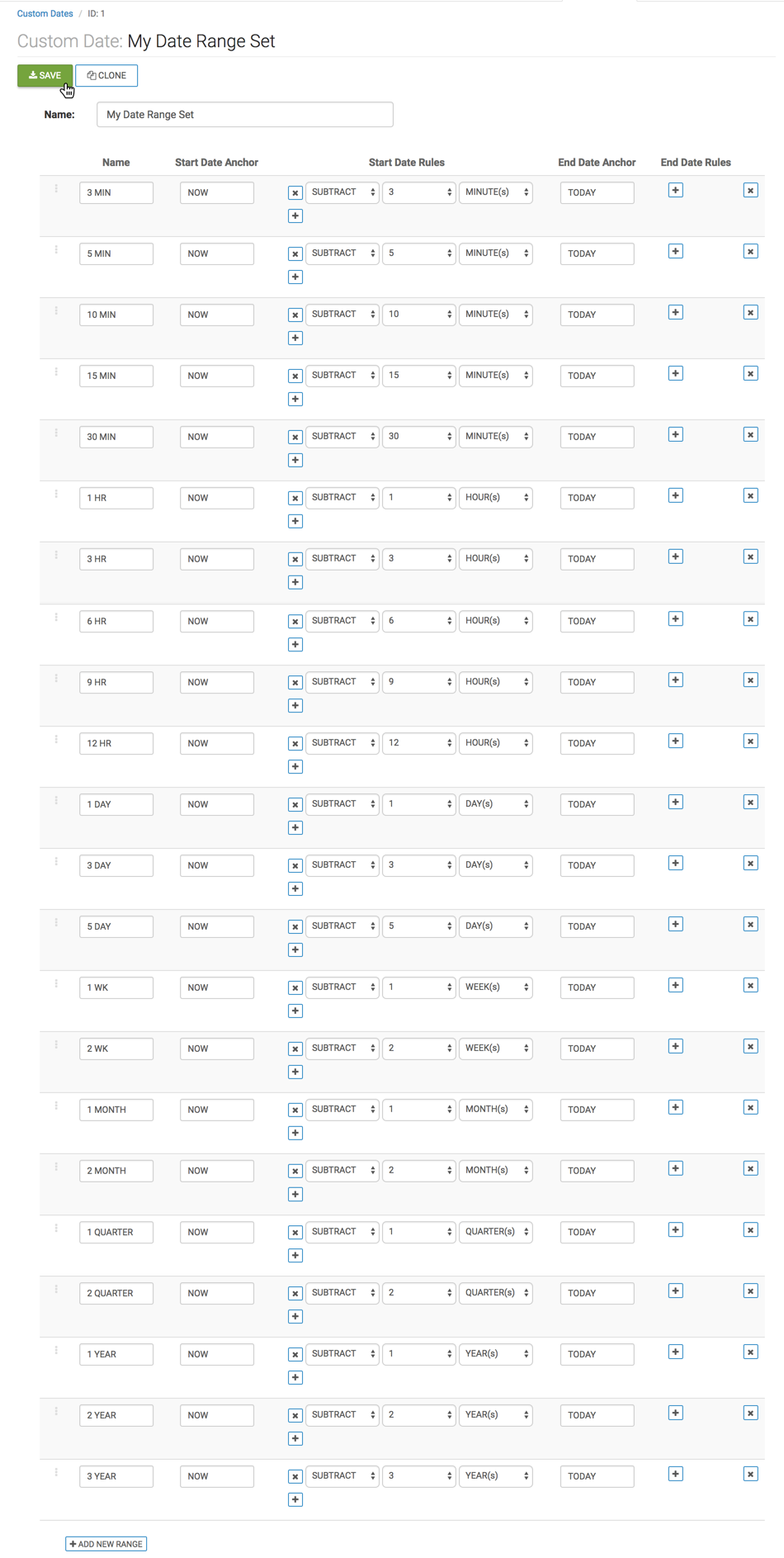Screen dimensions: 784x1558
Task: Delete the 3 MIN range row
Action: 750,191
